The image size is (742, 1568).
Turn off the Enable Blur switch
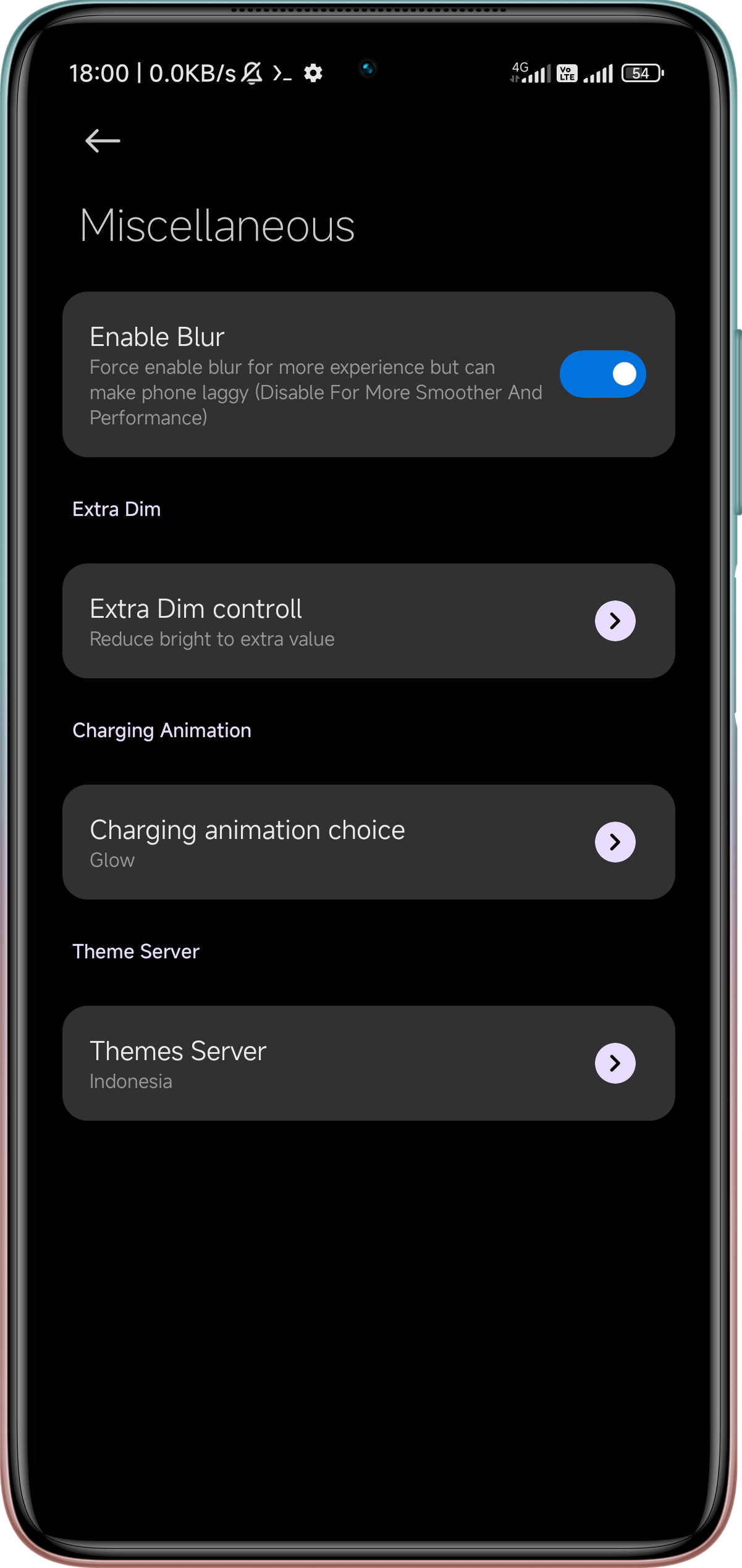[602, 374]
